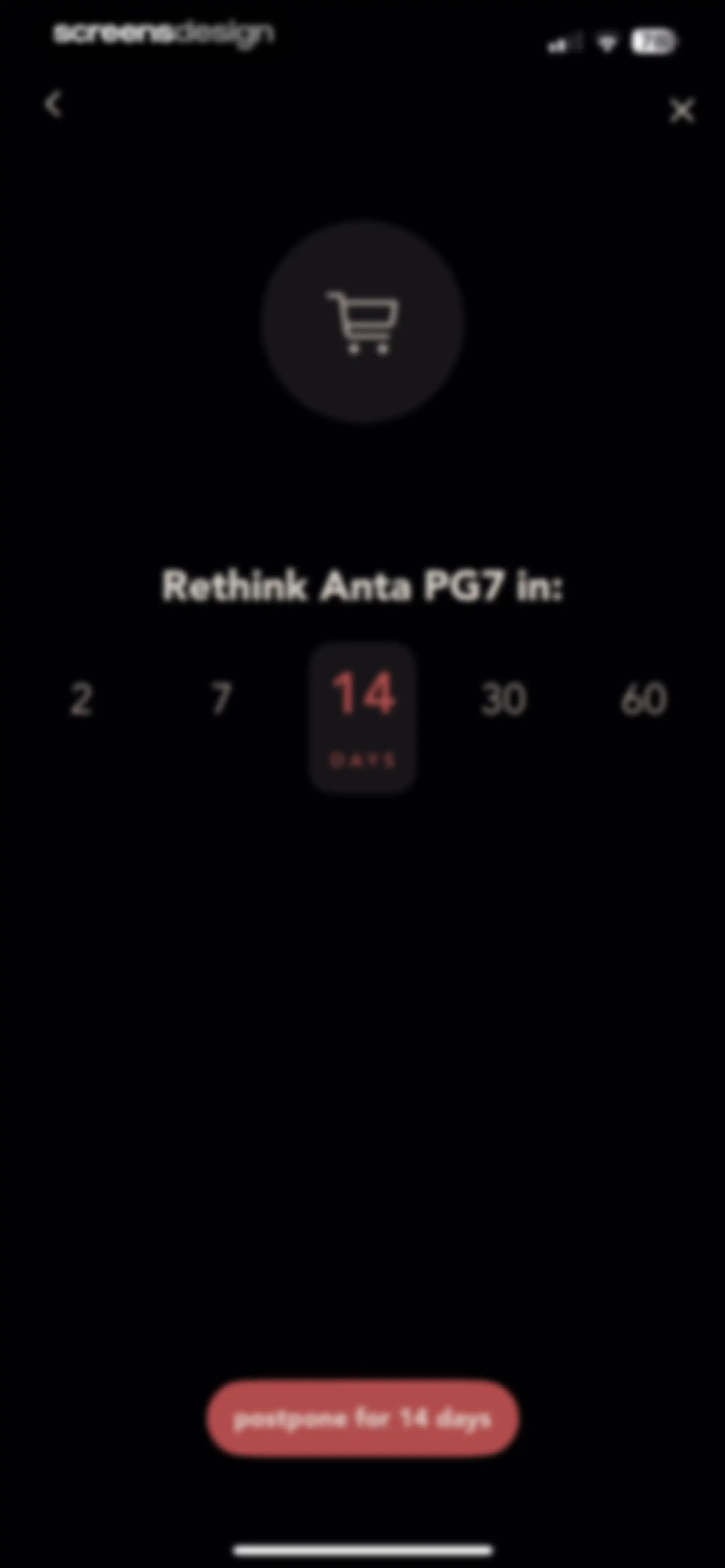Choose the 7 days option
The image size is (725, 1568).
click(222, 698)
